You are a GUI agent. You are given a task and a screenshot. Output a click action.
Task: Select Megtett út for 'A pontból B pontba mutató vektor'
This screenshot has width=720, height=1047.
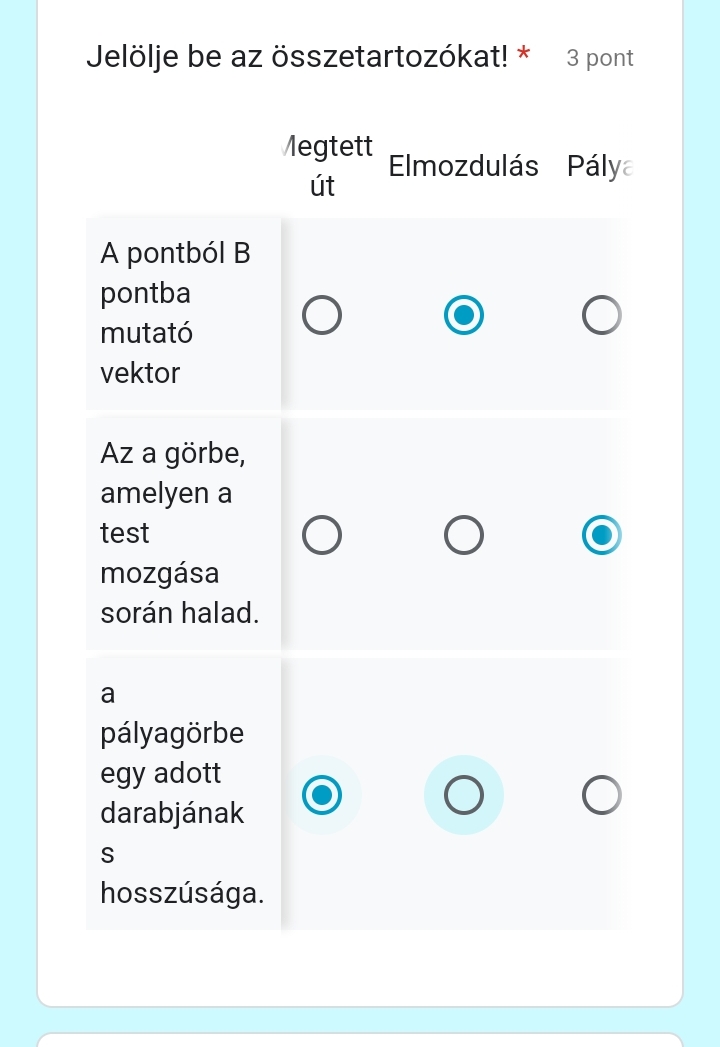tap(322, 315)
